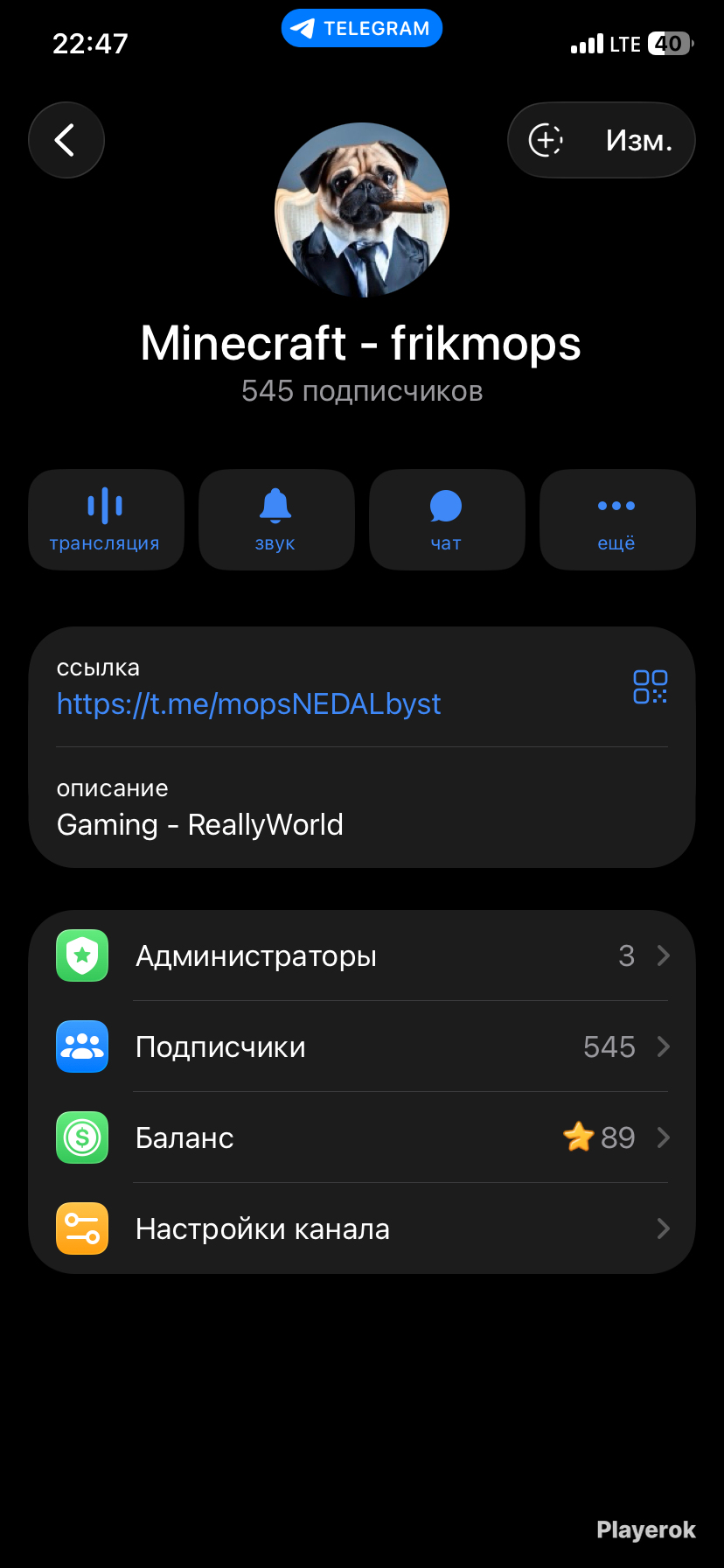Go back using the top-left arrow
The width and height of the screenshot is (724, 1568).
(66, 140)
